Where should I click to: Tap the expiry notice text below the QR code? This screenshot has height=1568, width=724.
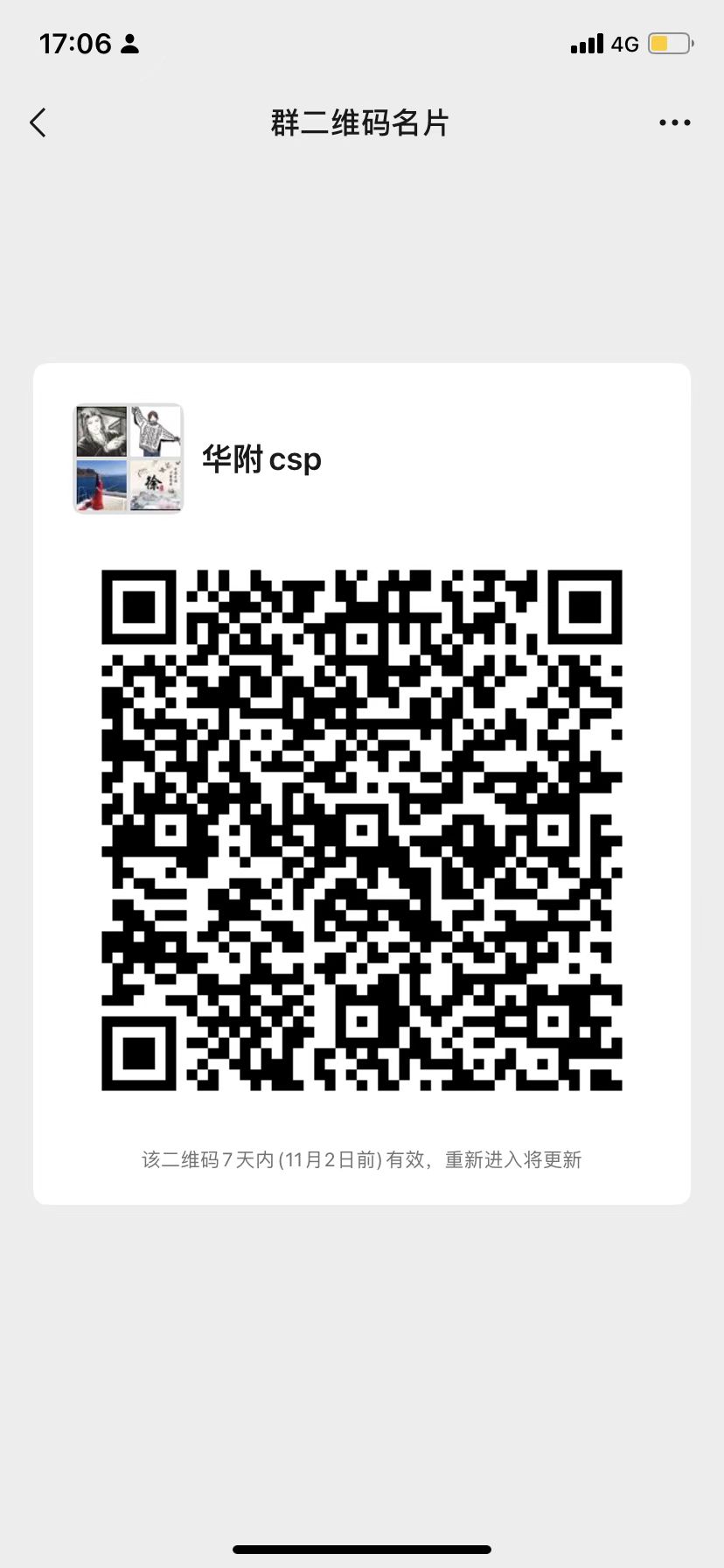[x=362, y=1159]
